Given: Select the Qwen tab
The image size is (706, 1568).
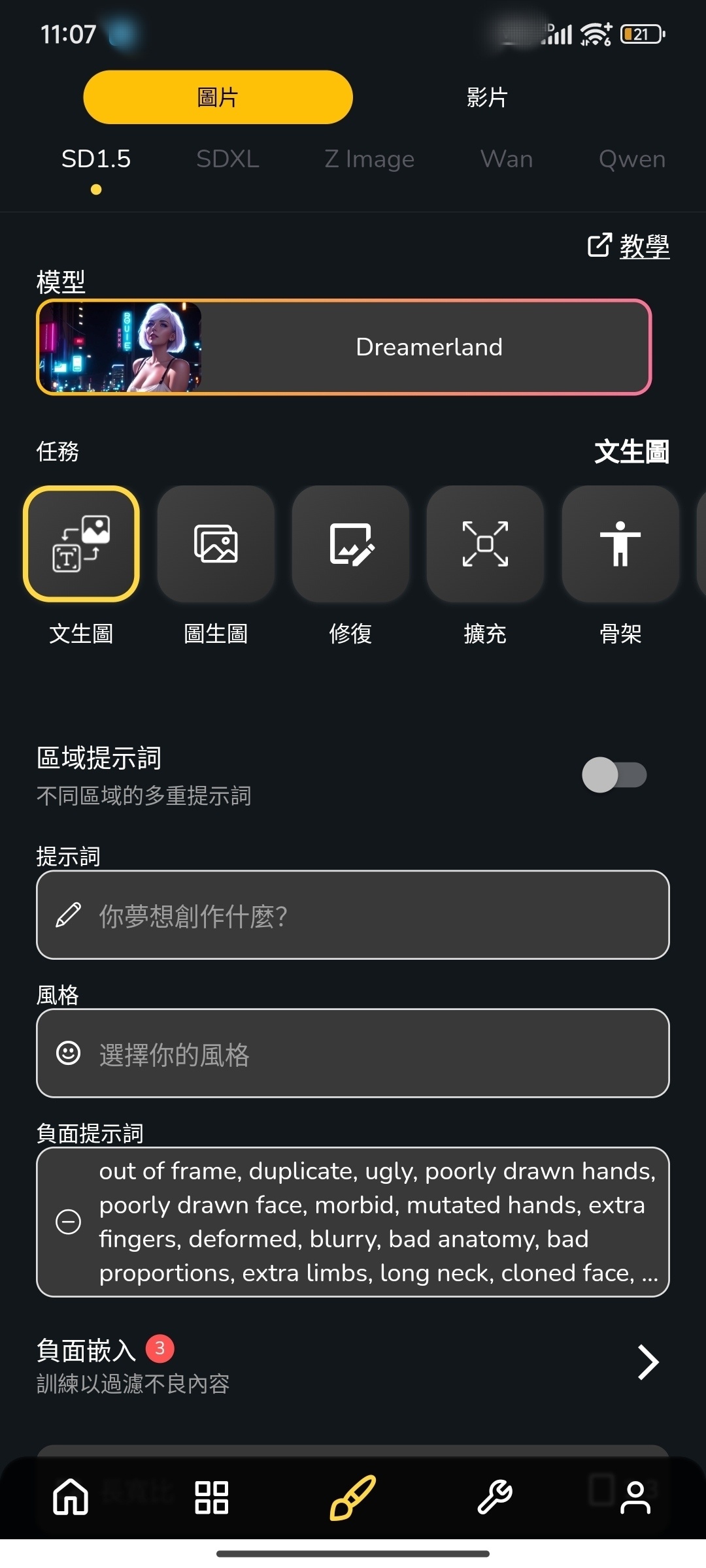Looking at the screenshot, I should pyautogui.click(x=632, y=159).
